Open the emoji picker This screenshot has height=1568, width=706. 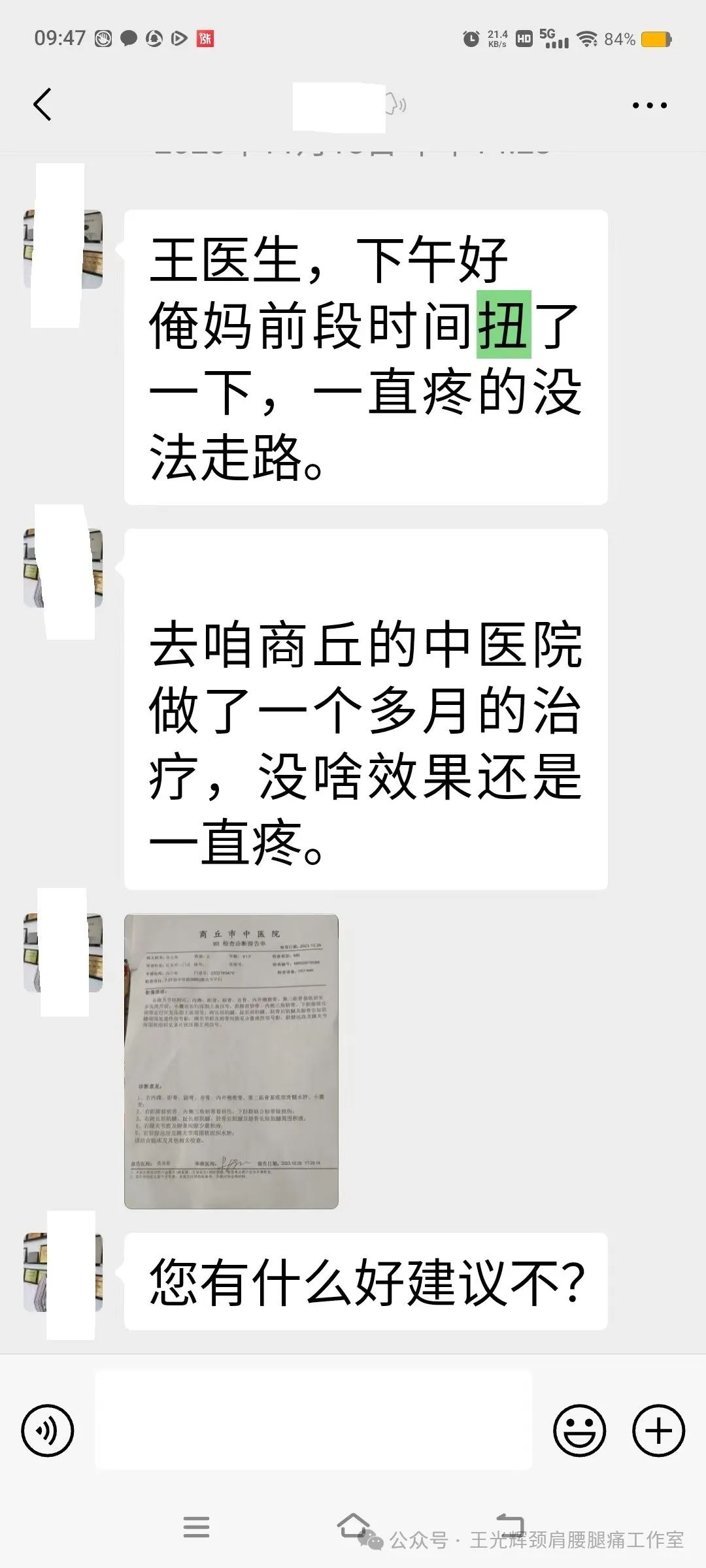579,1430
